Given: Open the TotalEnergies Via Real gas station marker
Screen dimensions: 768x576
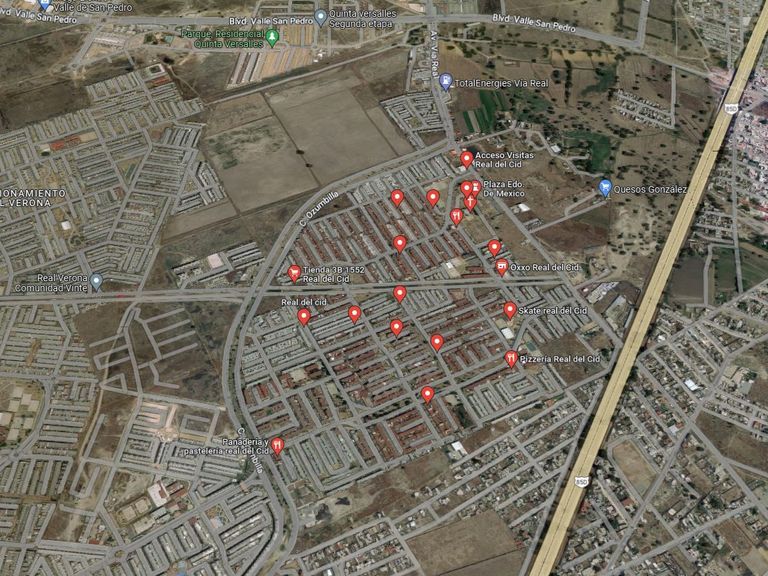Looking at the screenshot, I should (x=446, y=82).
